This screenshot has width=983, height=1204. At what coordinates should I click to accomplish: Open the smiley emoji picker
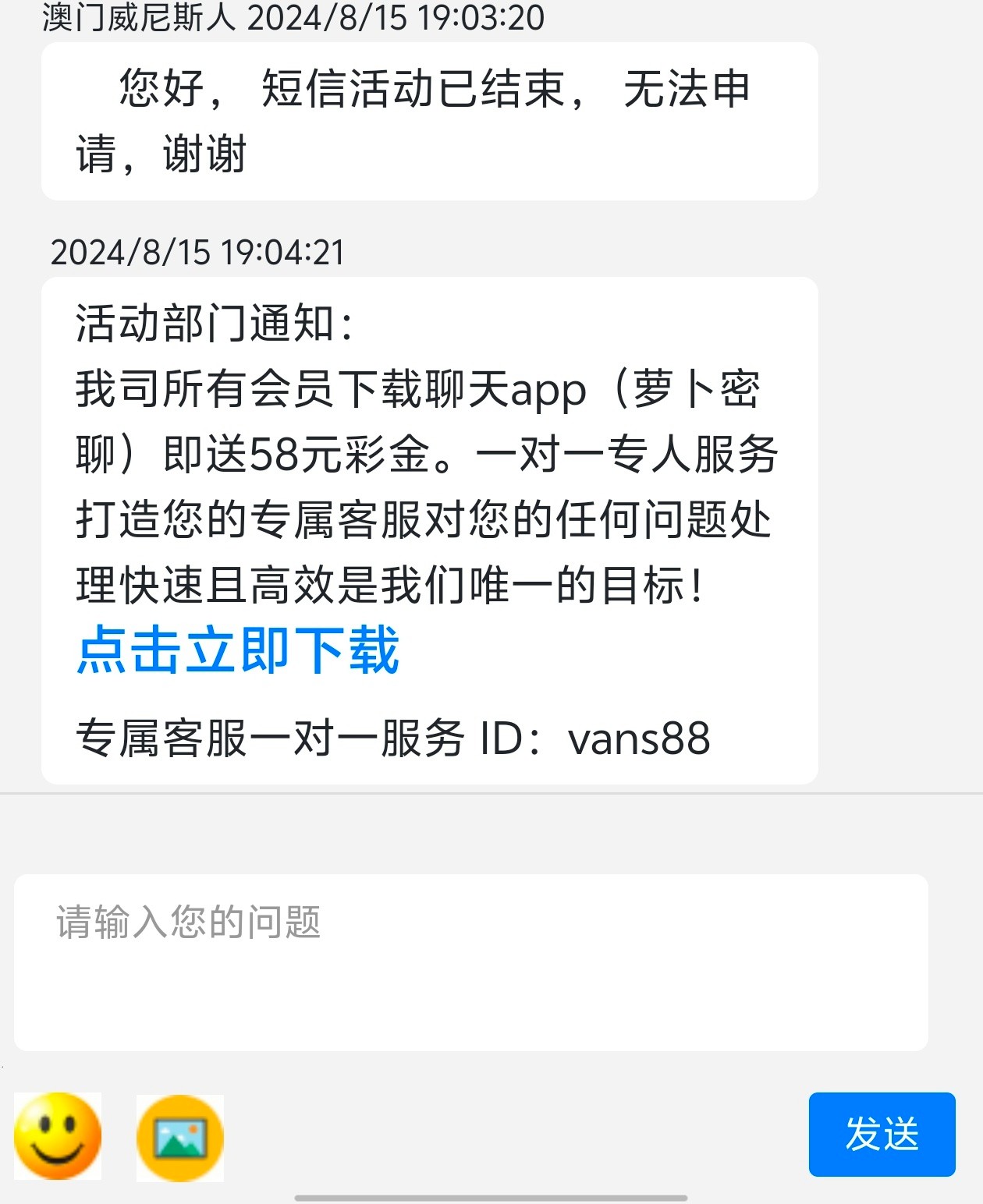tap(58, 1136)
